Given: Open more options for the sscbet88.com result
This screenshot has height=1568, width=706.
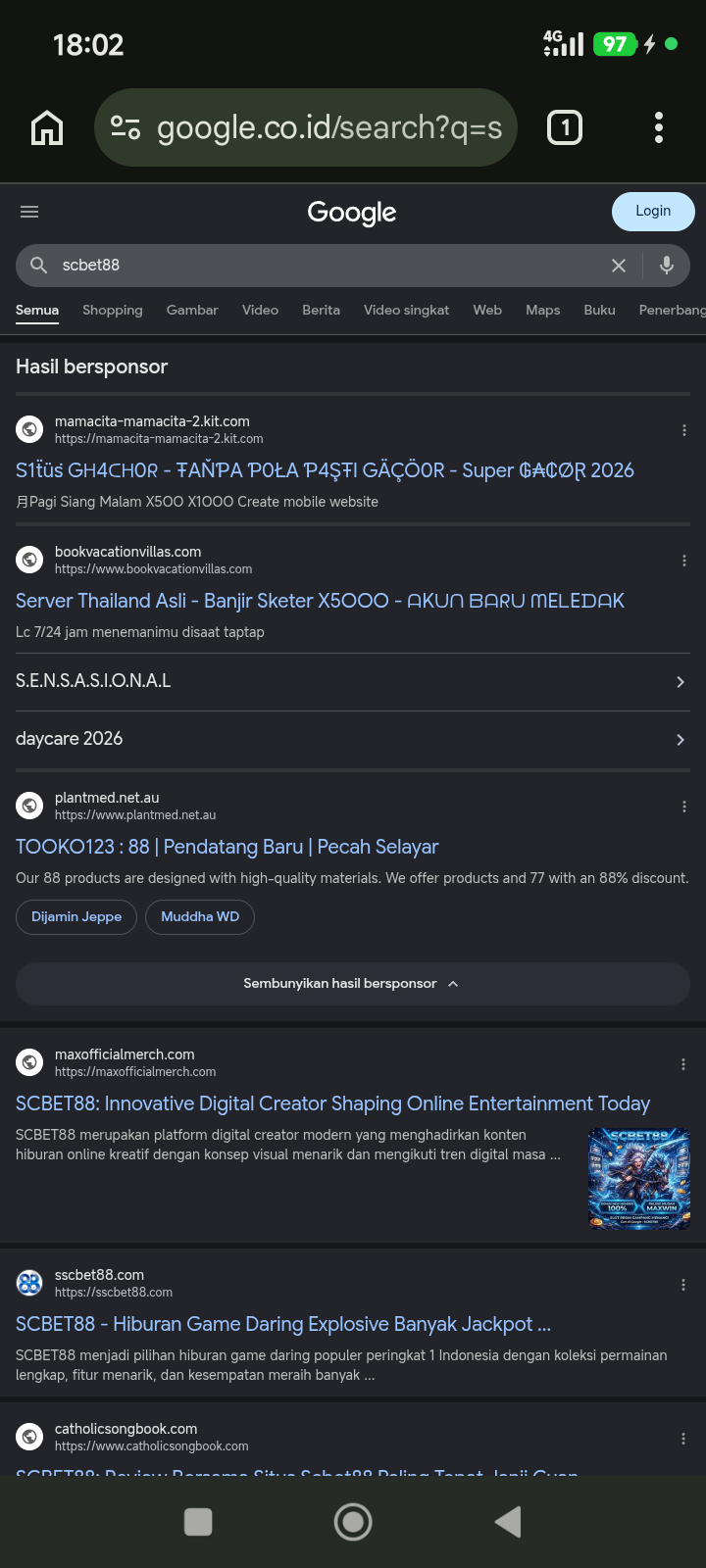Looking at the screenshot, I should 683,1285.
